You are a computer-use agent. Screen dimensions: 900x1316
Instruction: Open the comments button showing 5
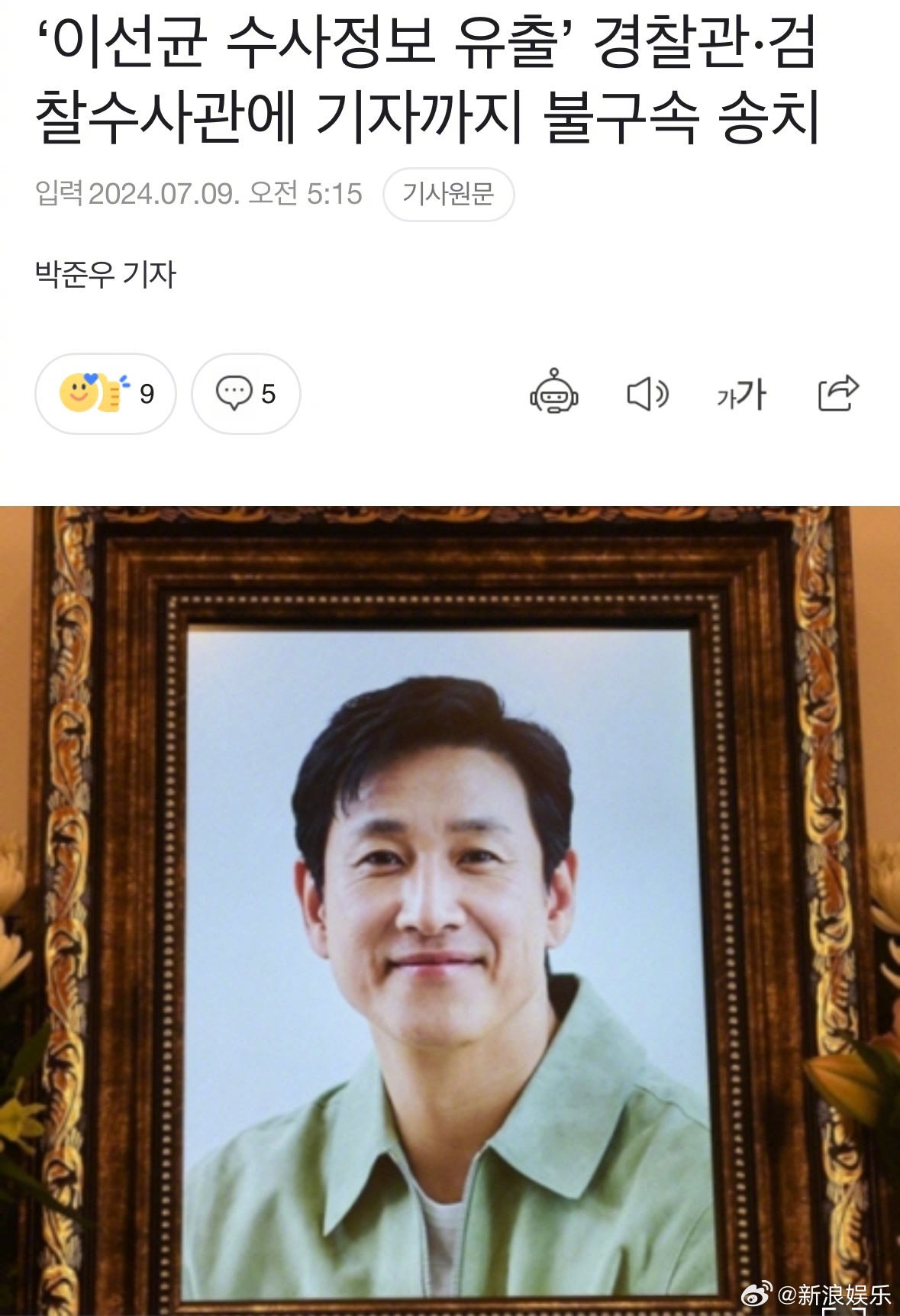246,394
